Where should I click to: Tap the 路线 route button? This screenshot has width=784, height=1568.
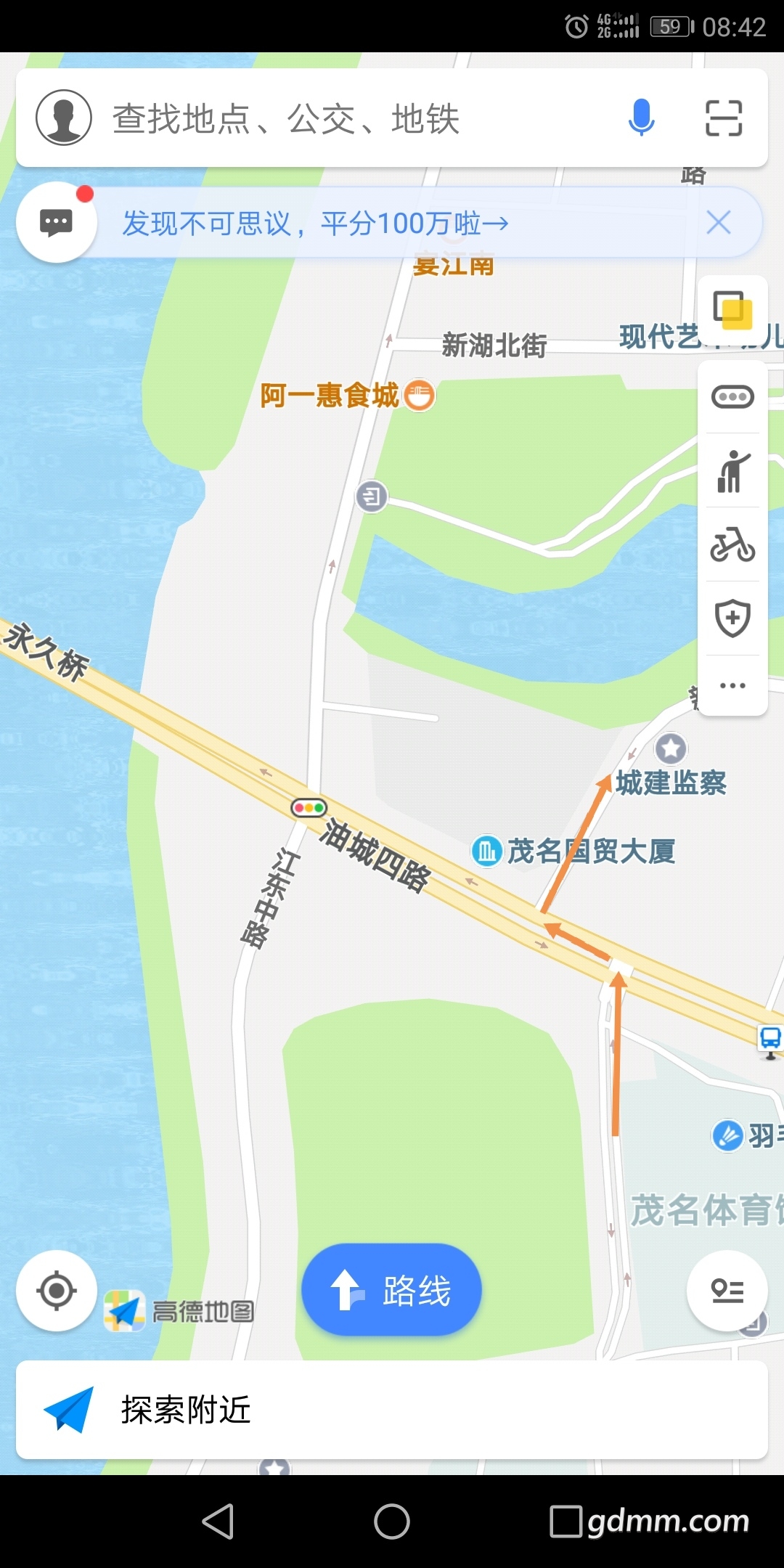(x=391, y=1290)
